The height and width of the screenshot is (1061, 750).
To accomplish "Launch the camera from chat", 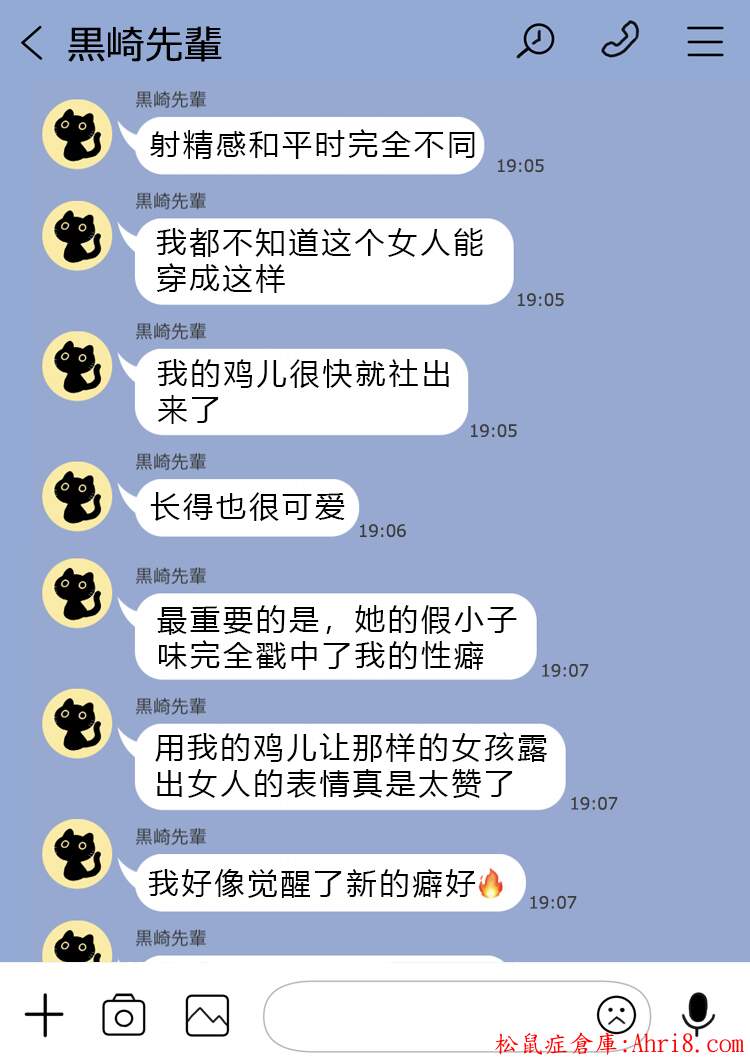I will tap(124, 1016).
